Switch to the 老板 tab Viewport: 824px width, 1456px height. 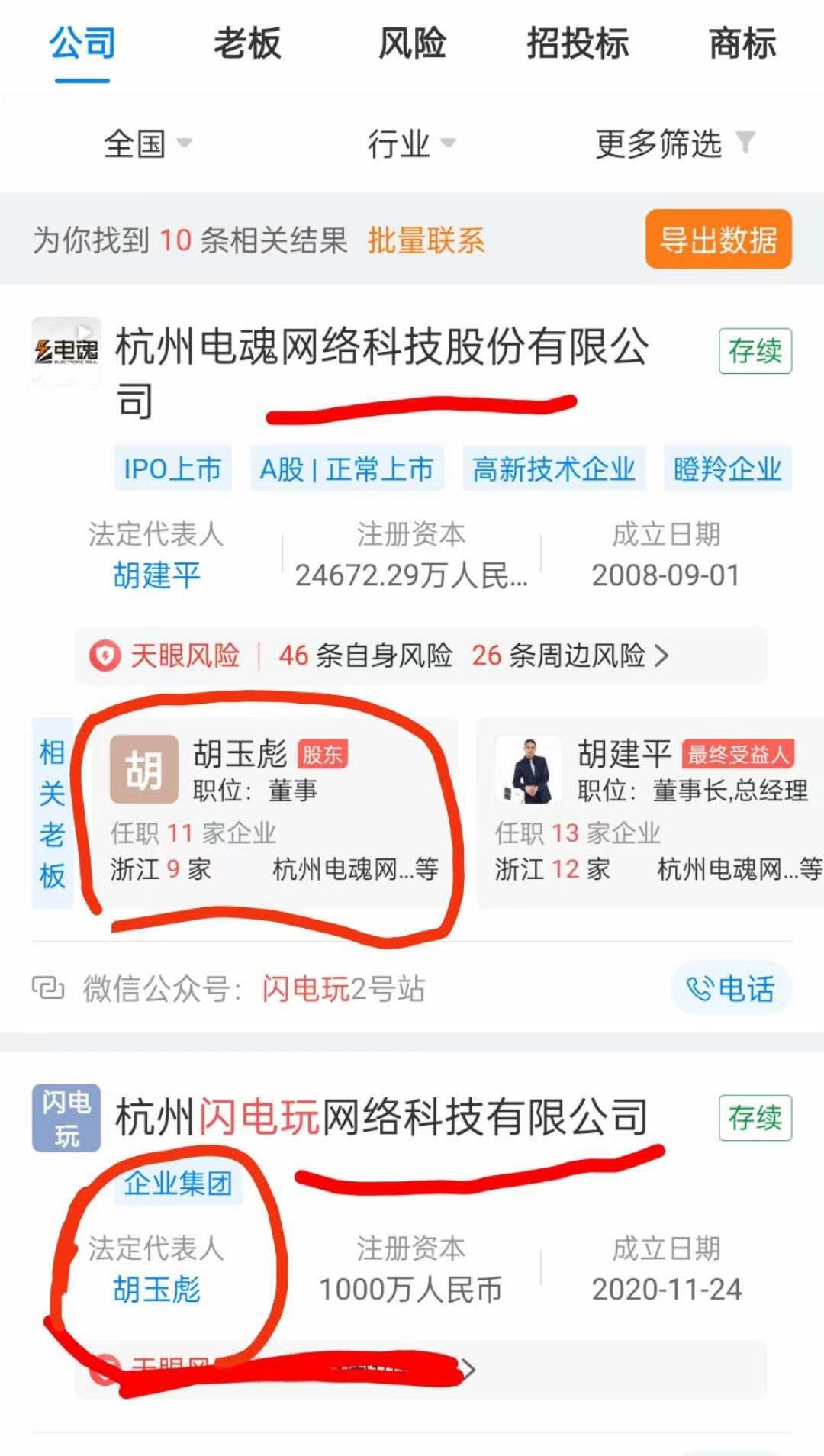(247, 43)
